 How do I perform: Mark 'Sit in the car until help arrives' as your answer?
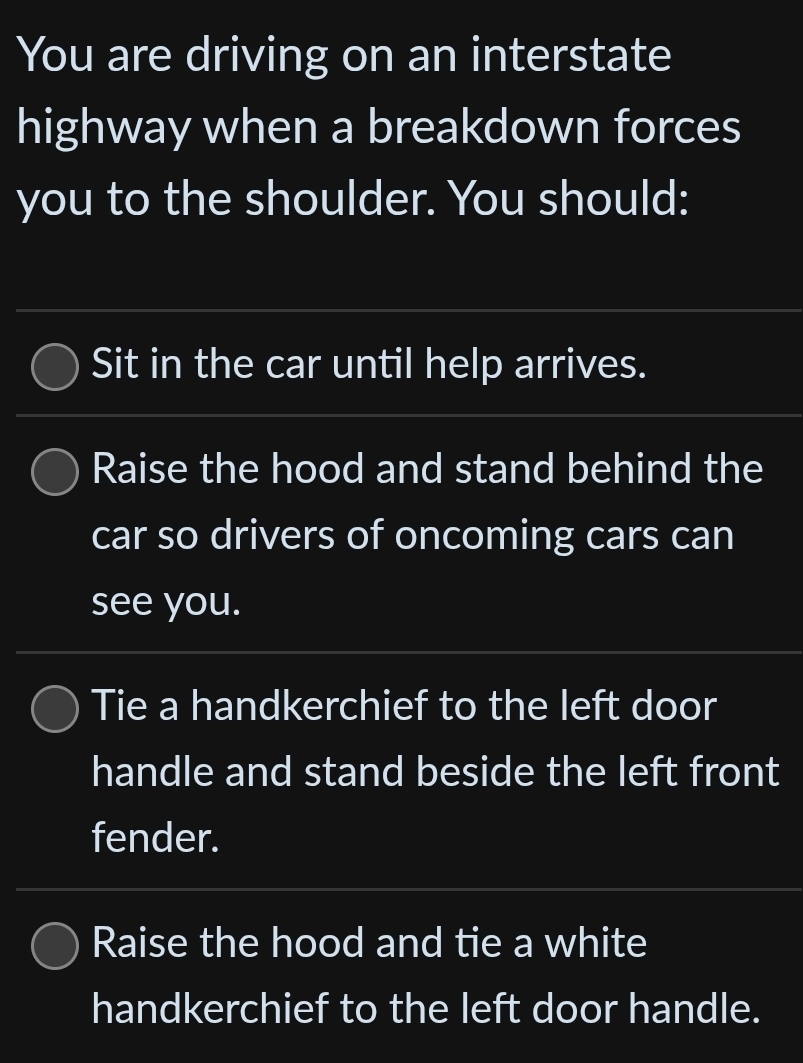coord(368,365)
